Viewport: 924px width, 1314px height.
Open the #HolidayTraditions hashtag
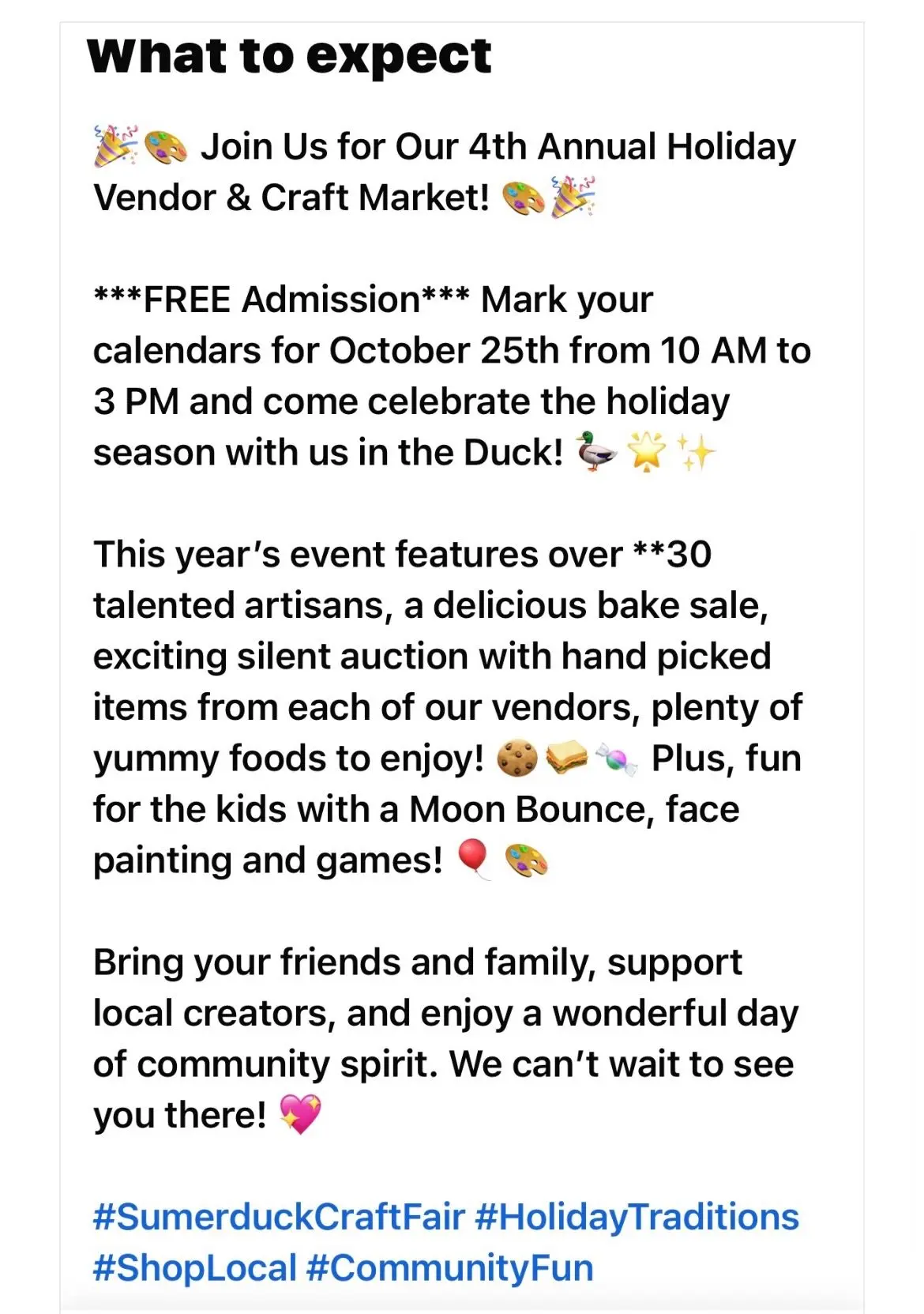coord(637,1217)
